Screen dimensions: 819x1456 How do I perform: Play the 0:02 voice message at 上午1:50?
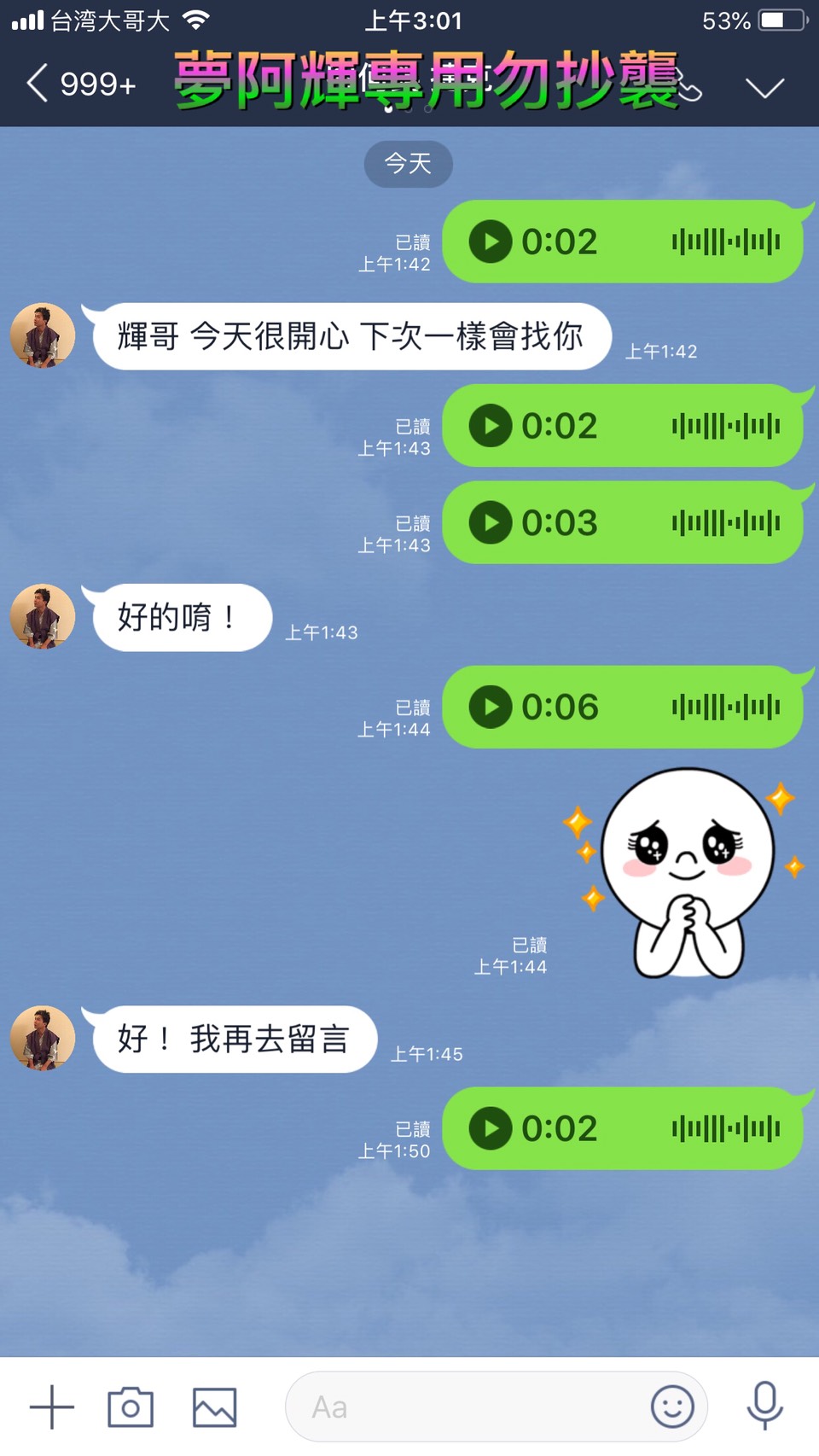click(x=491, y=1129)
